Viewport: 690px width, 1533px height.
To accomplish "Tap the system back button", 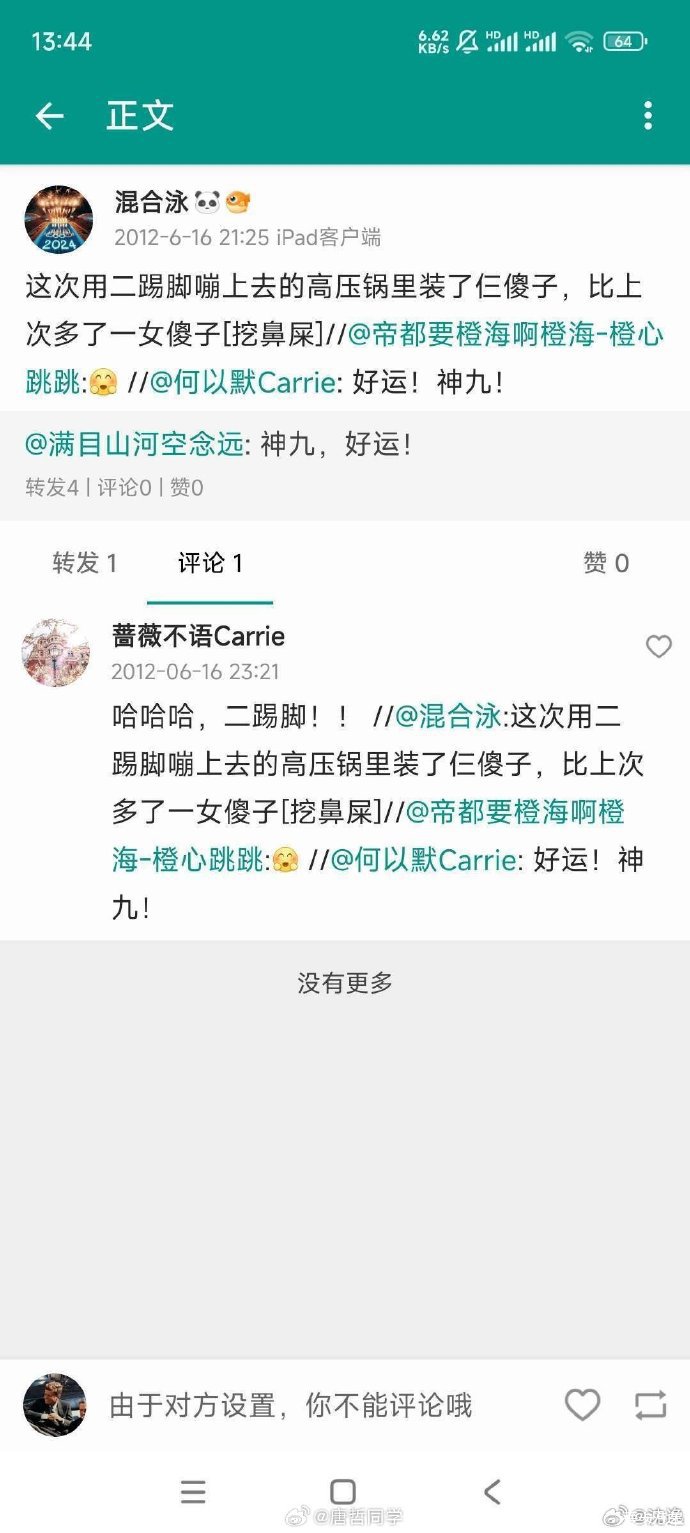I will point(491,1492).
